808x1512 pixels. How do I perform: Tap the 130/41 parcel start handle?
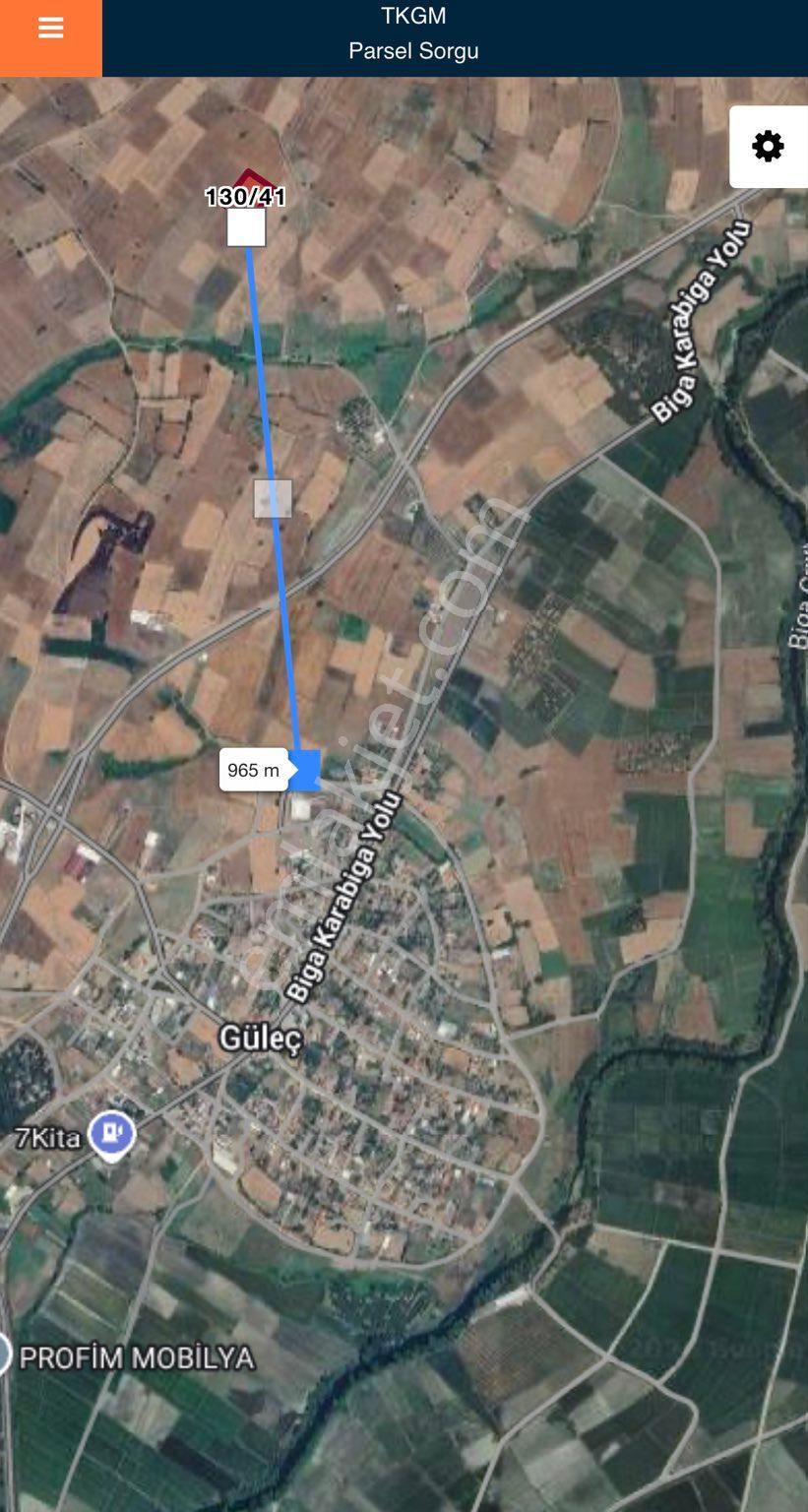pyautogui.click(x=246, y=227)
